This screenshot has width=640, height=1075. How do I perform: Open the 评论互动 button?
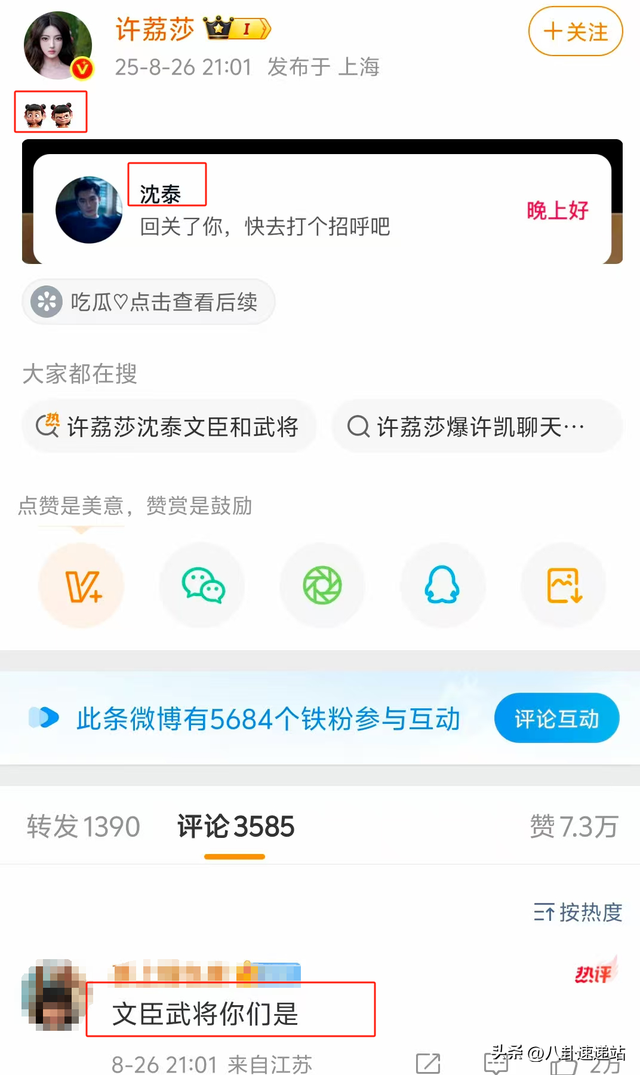[x=556, y=718]
